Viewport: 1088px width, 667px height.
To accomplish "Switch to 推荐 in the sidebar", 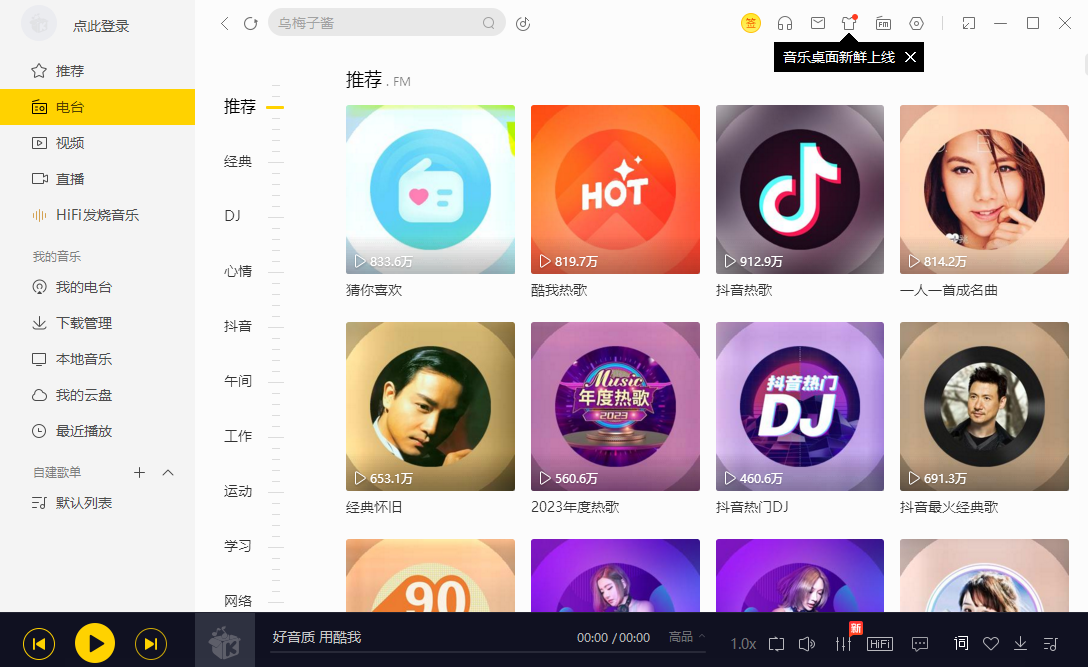I will pyautogui.click(x=70, y=71).
